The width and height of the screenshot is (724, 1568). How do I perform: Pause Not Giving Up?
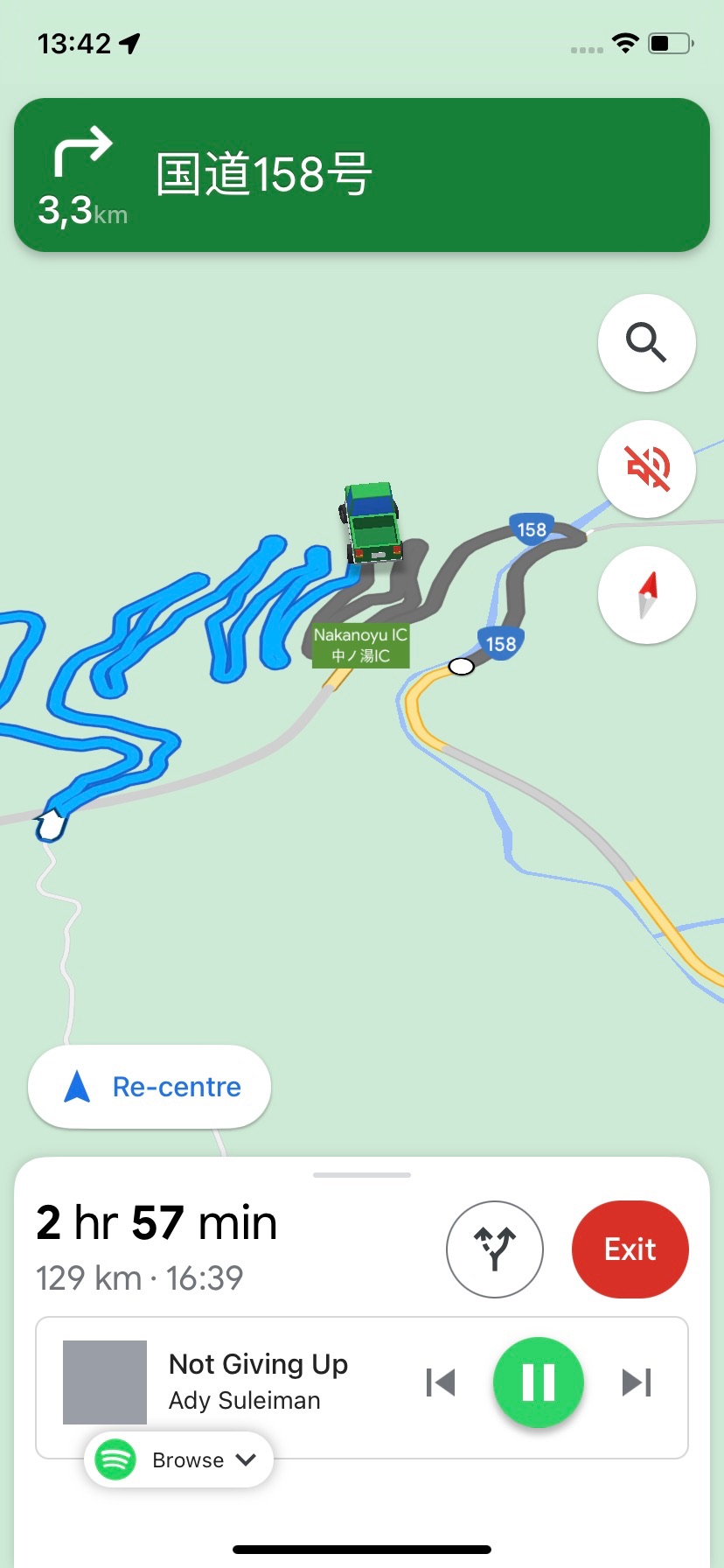539,1382
